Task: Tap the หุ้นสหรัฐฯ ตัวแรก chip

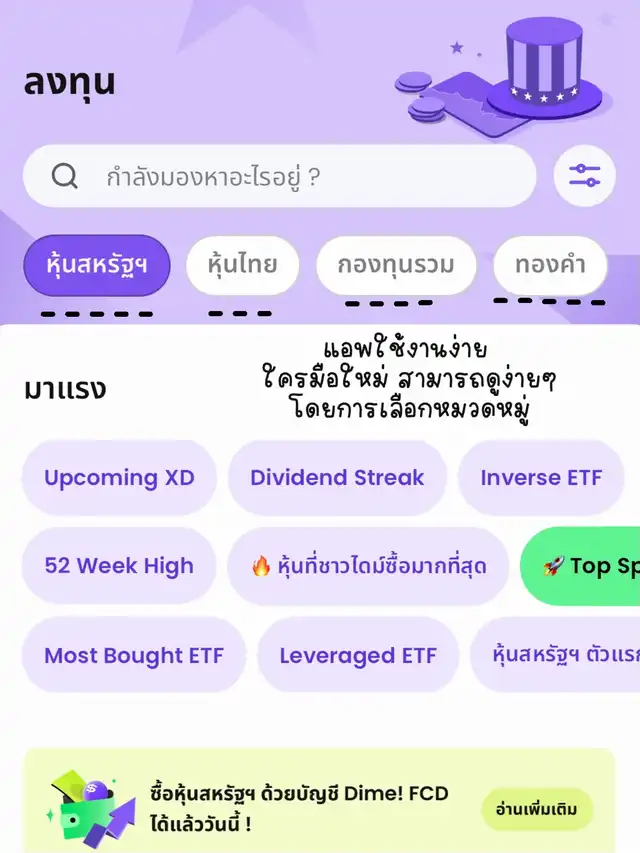Action: pyautogui.click(x=560, y=656)
